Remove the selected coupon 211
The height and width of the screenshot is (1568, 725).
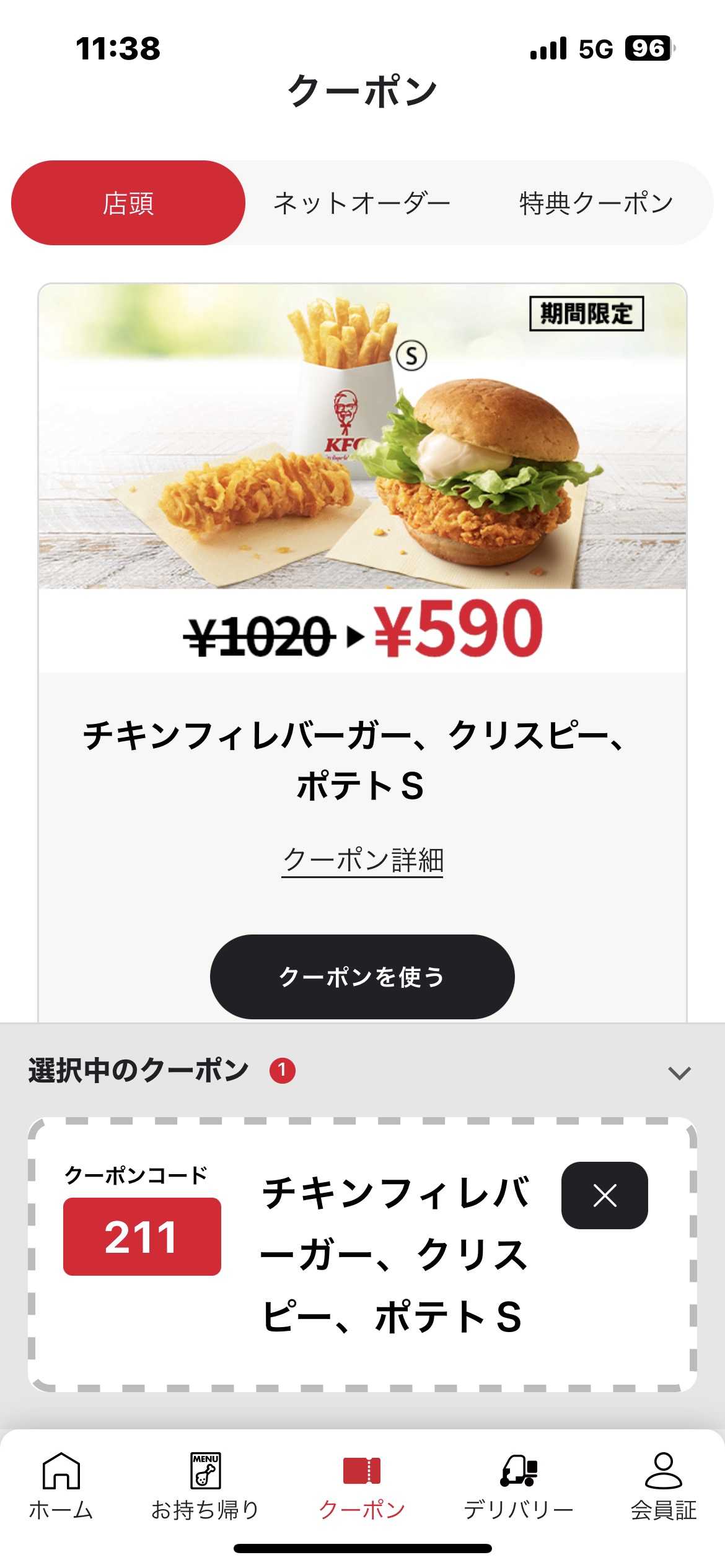click(604, 1195)
